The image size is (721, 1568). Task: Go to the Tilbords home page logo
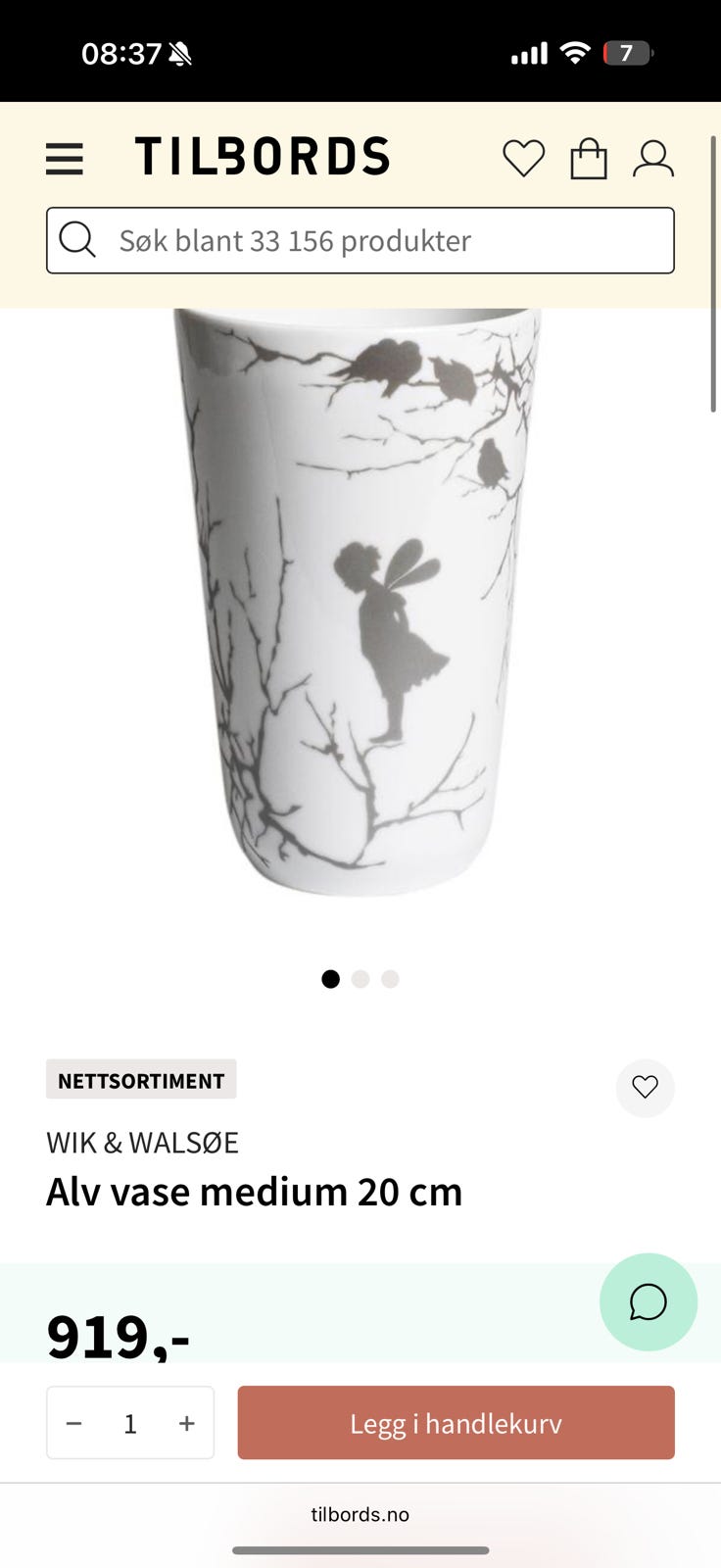pos(263,157)
